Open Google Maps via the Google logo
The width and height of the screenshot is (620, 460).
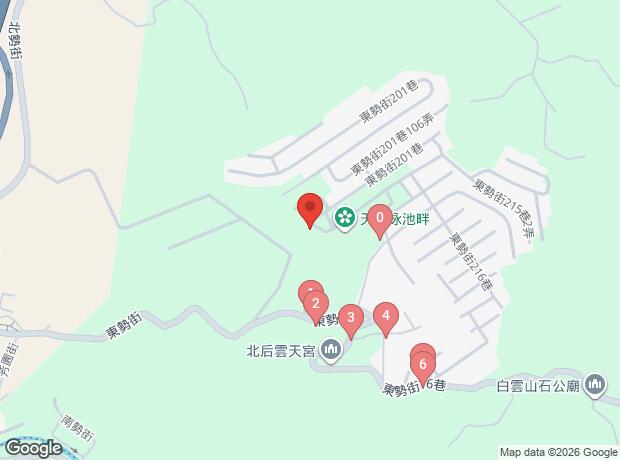[x=32, y=448]
